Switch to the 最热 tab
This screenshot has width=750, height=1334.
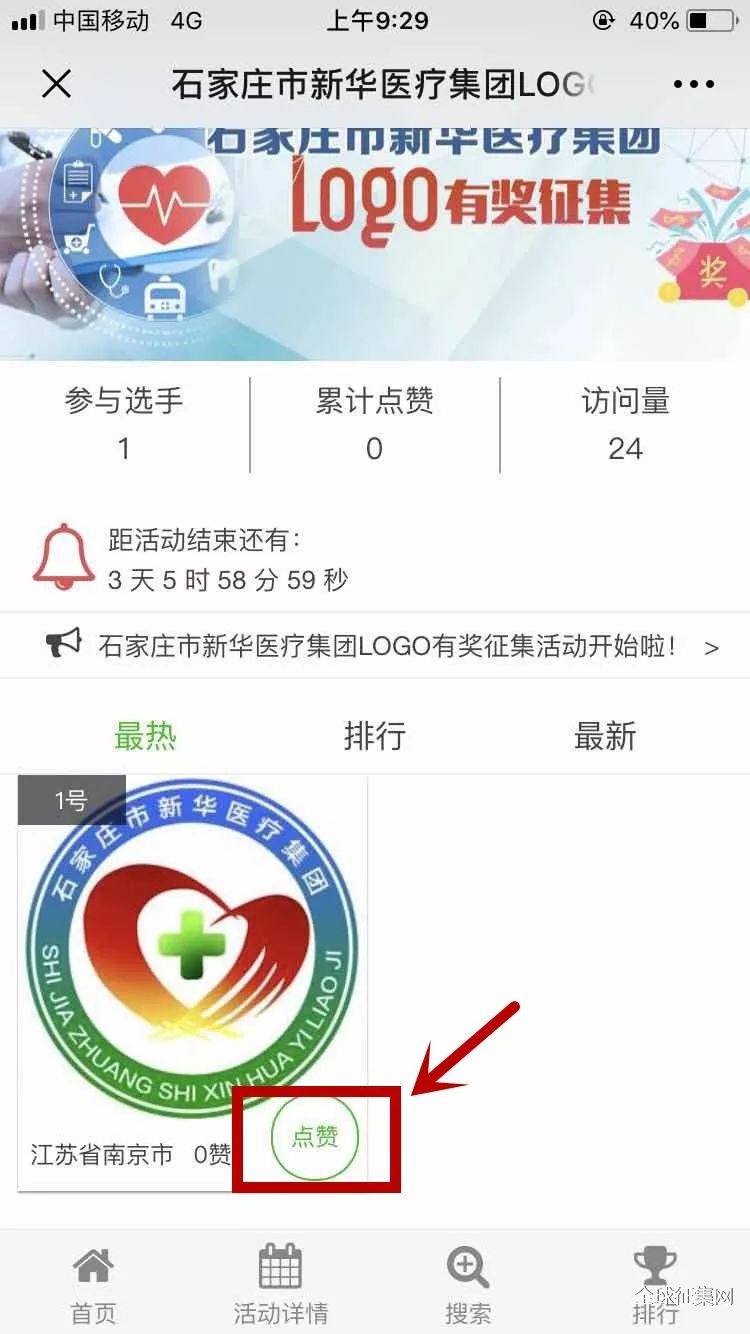[x=145, y=737]
